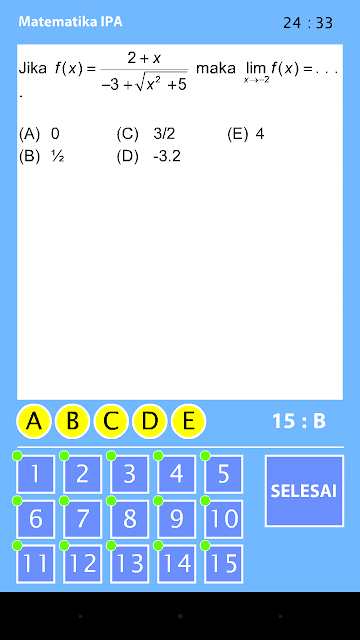Pick answer C
Screen dimensions: 360x640
pos(111,421)
